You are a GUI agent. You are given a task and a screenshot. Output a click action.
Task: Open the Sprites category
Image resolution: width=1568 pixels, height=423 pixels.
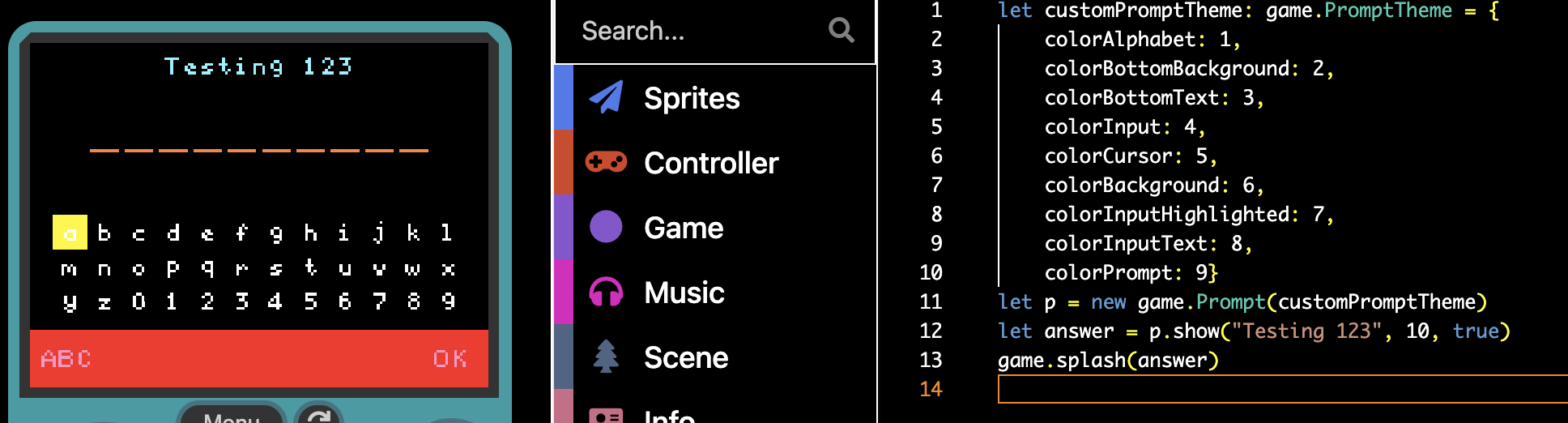pos(691,98)
